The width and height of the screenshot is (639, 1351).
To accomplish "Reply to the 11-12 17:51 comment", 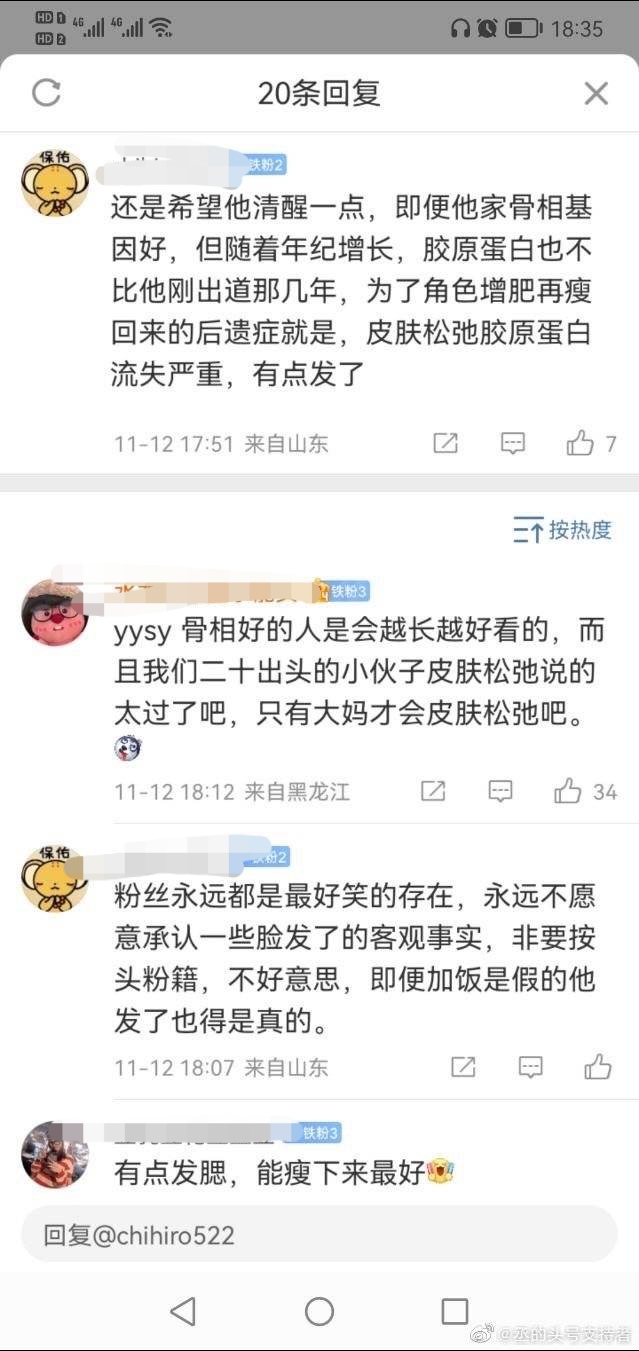I will pyautogui.click(x=513, y=443).
